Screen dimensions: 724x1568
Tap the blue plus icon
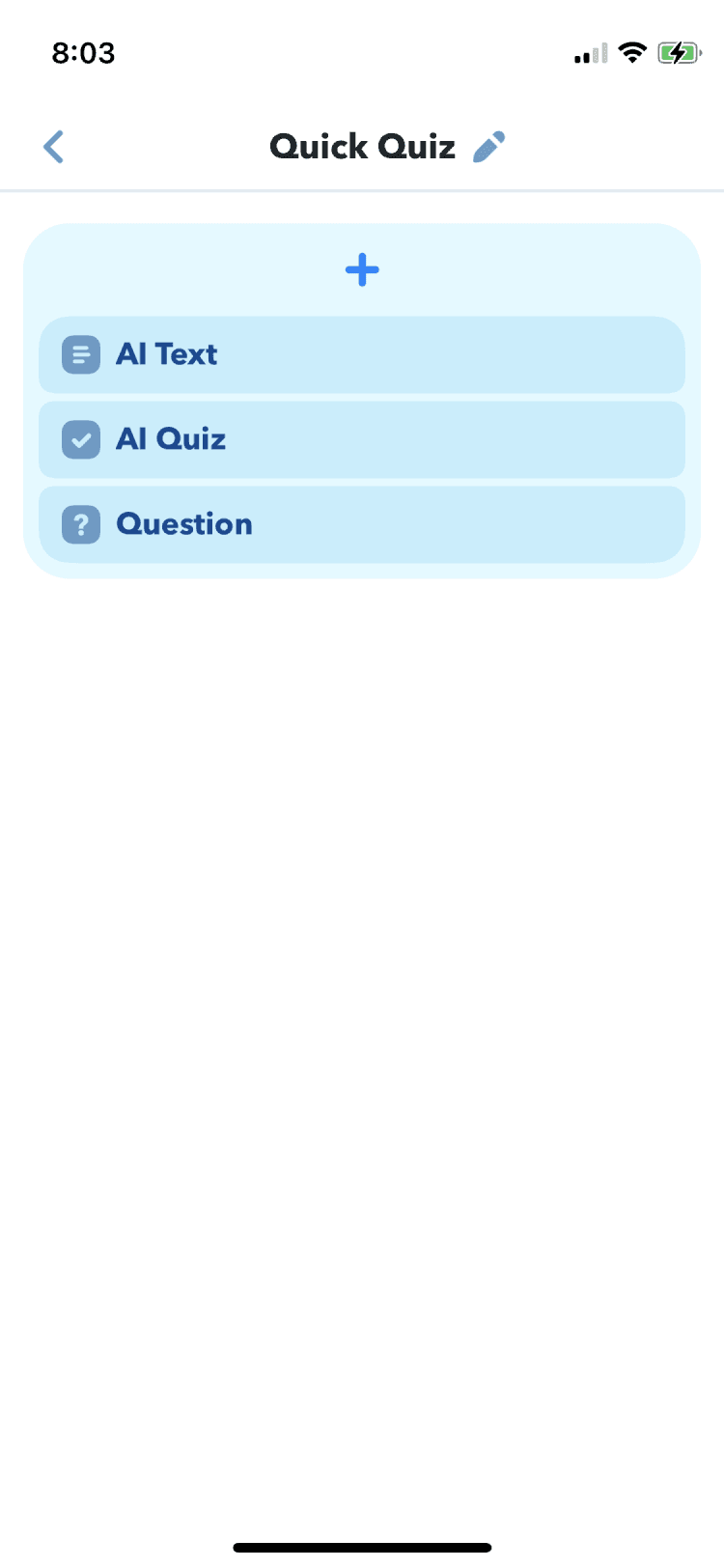tap(362, 269)
